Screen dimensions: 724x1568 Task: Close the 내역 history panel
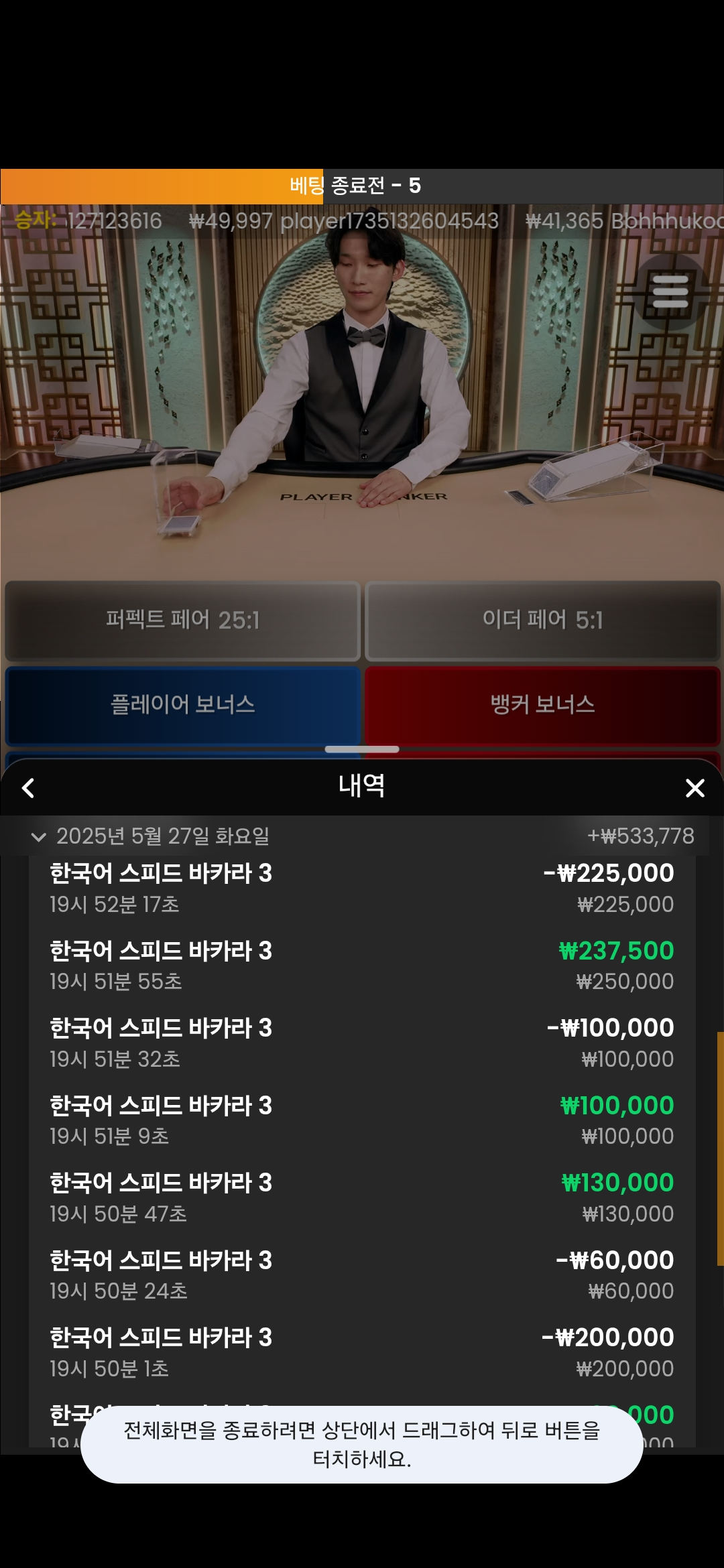(695, 789)
